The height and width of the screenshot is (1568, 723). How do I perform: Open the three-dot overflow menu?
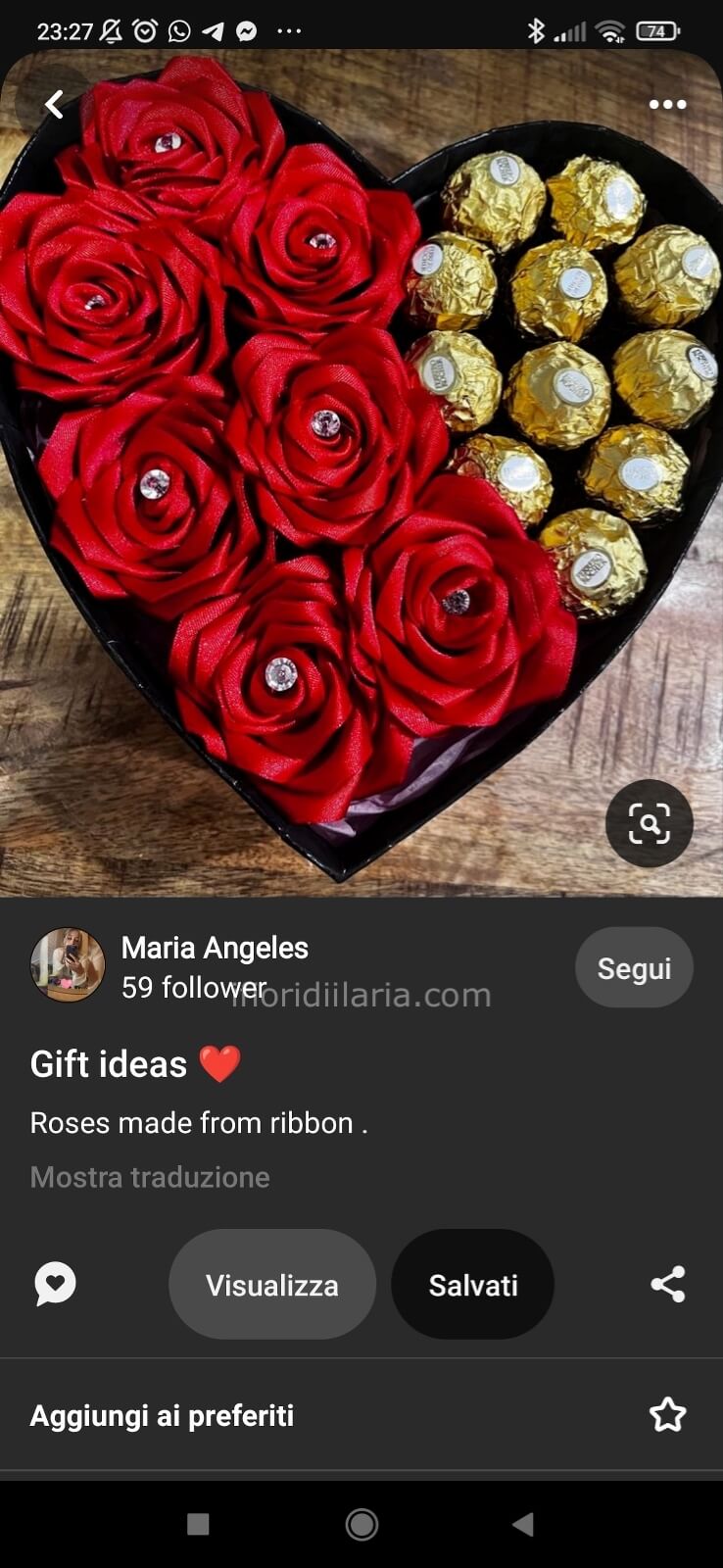point(667,104)
